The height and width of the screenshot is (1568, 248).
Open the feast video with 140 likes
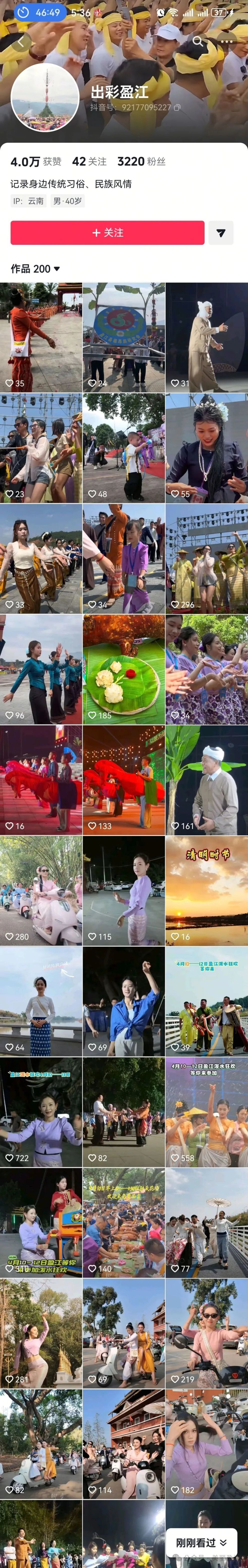pos(124,1223)
